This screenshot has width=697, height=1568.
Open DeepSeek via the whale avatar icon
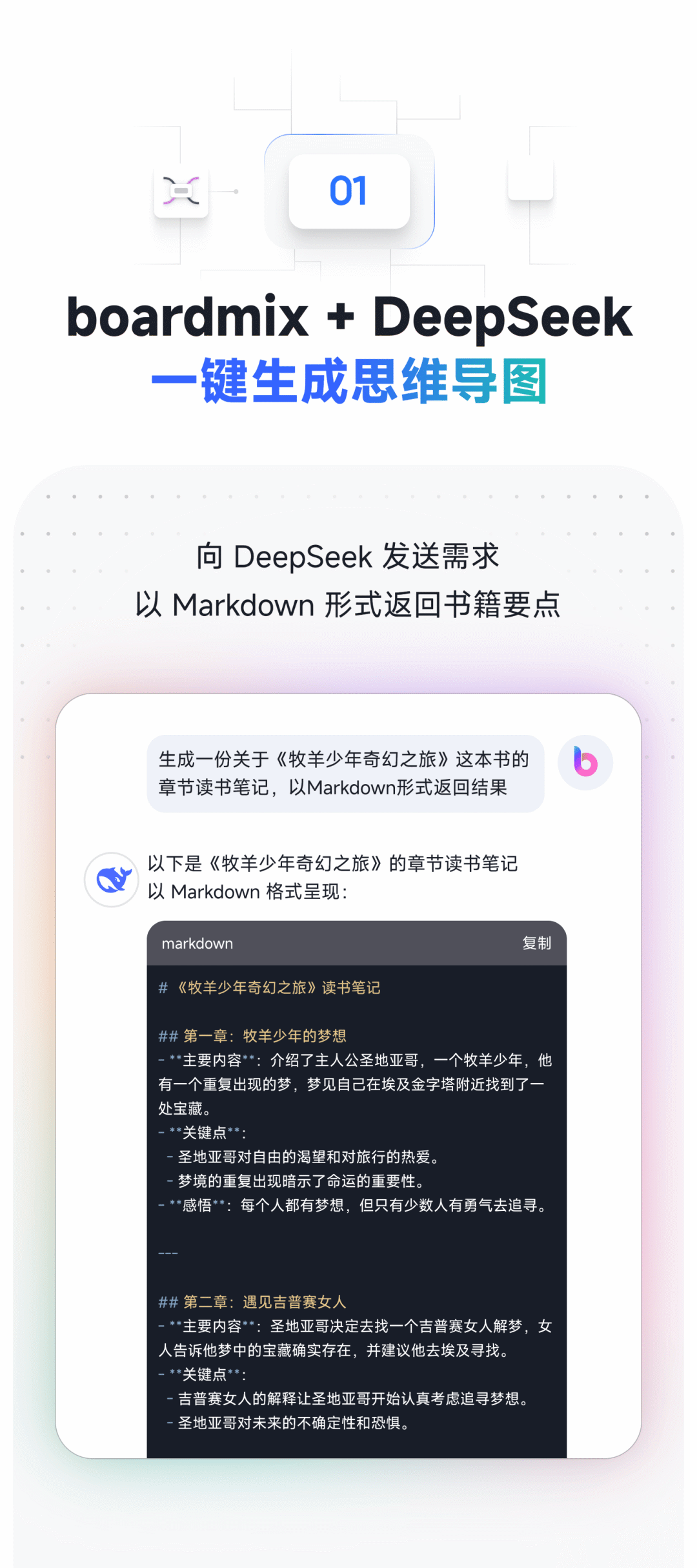pyautogui.click(x=111, y=880)
